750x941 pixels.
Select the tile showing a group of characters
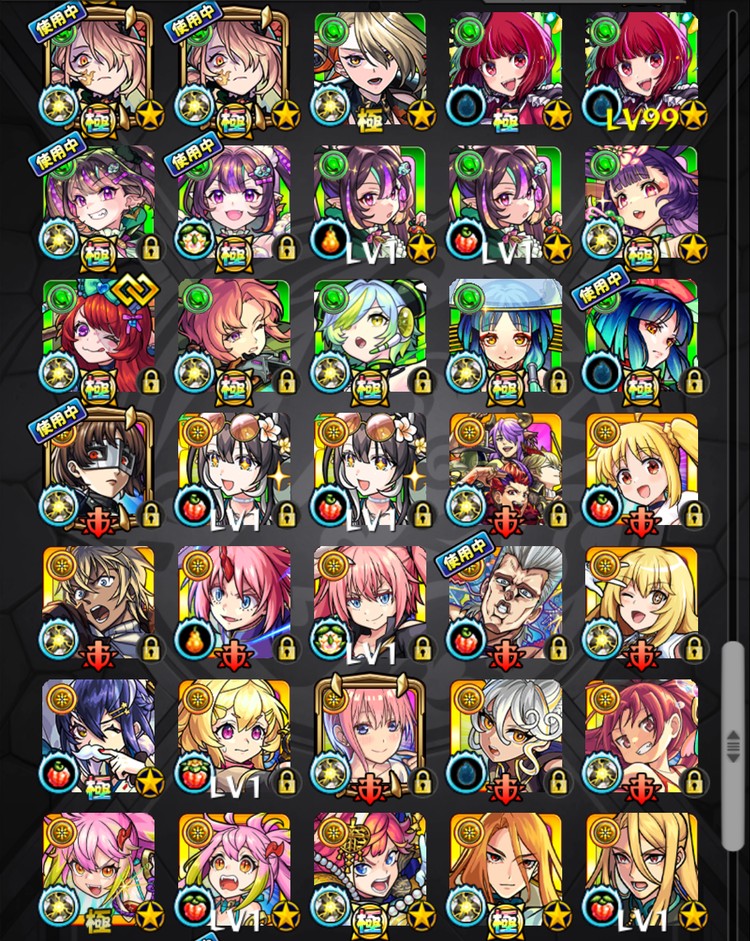pyautogui.click(x=505, y=469)
